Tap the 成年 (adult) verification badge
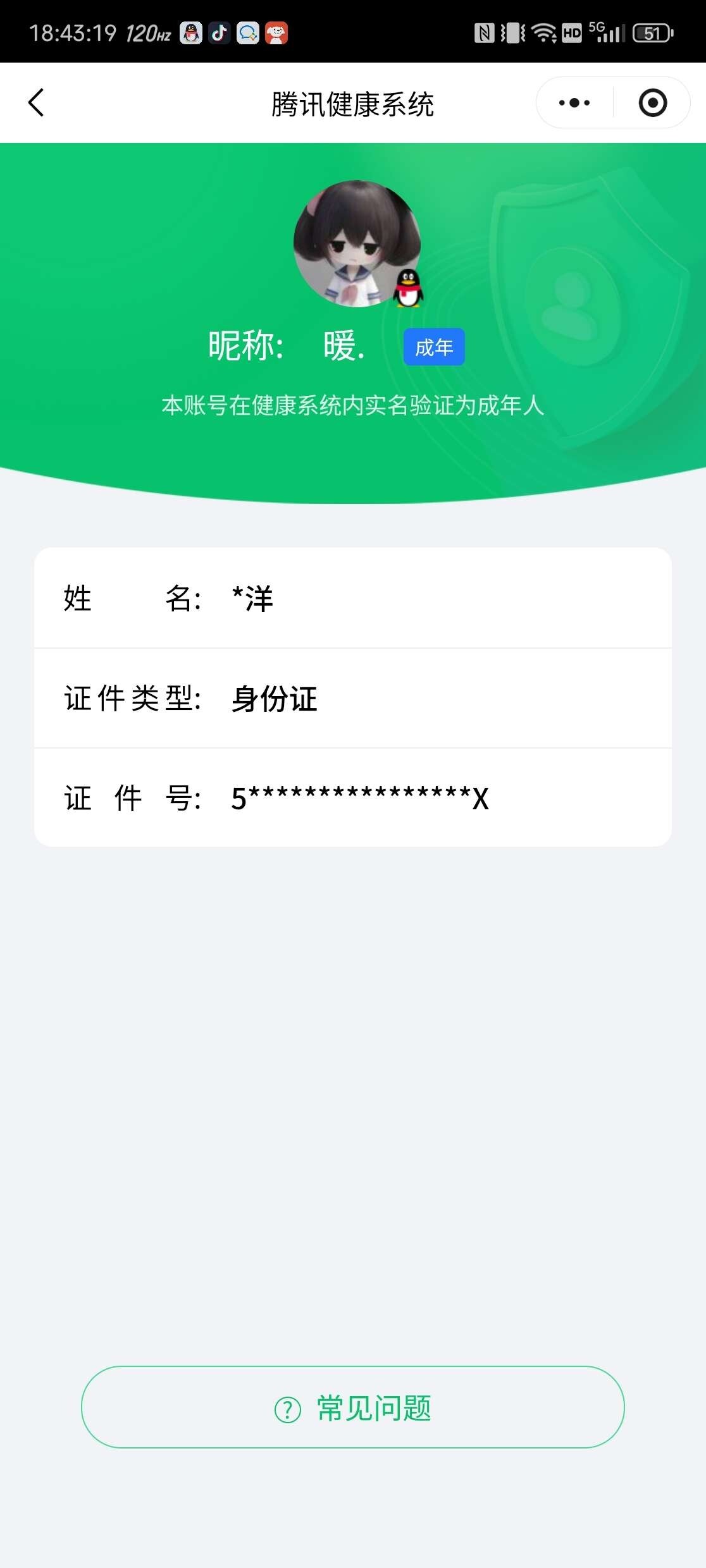The image size is (706, 1568). 435,346
